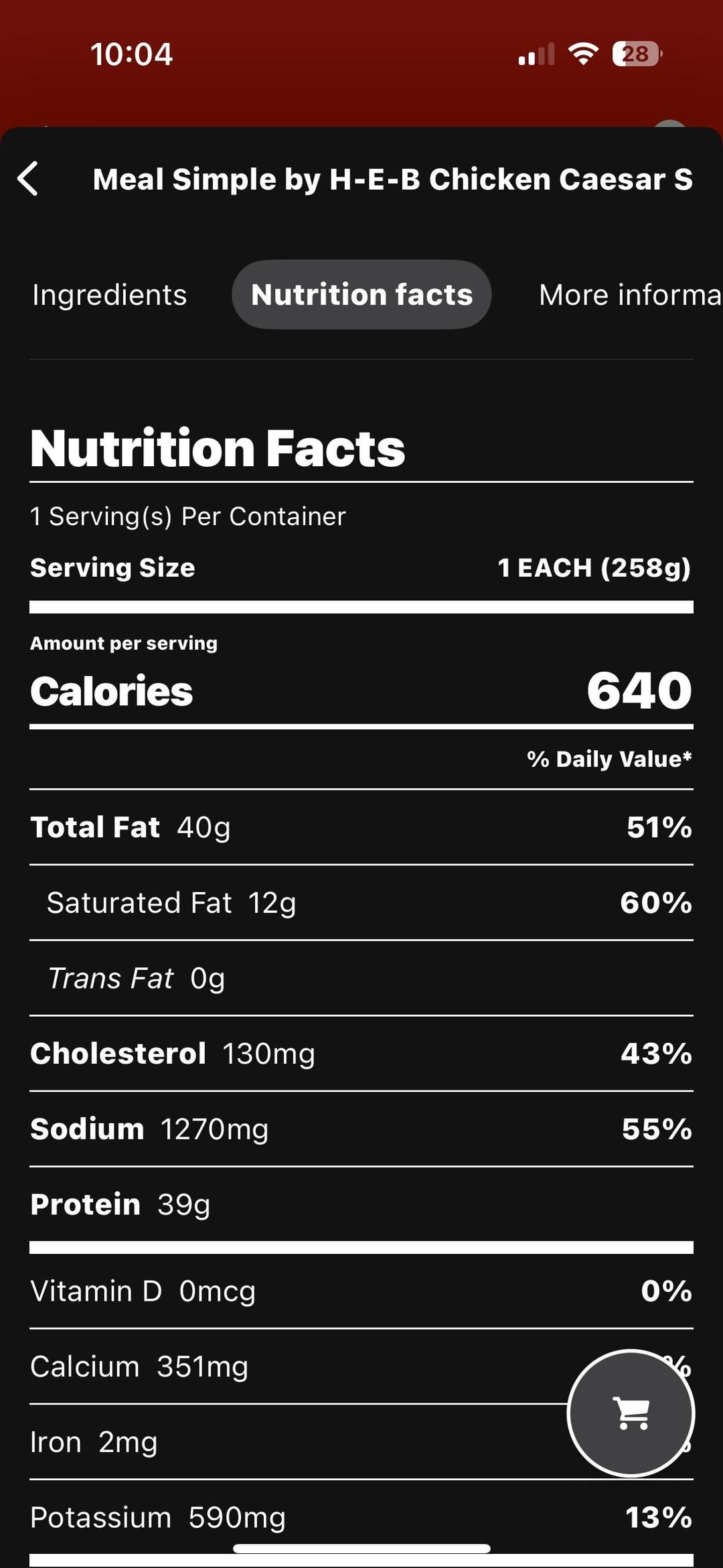Open the floating shopping cart button
The height and width of the screenshot is (1568, 723).
pos(631,1413)
